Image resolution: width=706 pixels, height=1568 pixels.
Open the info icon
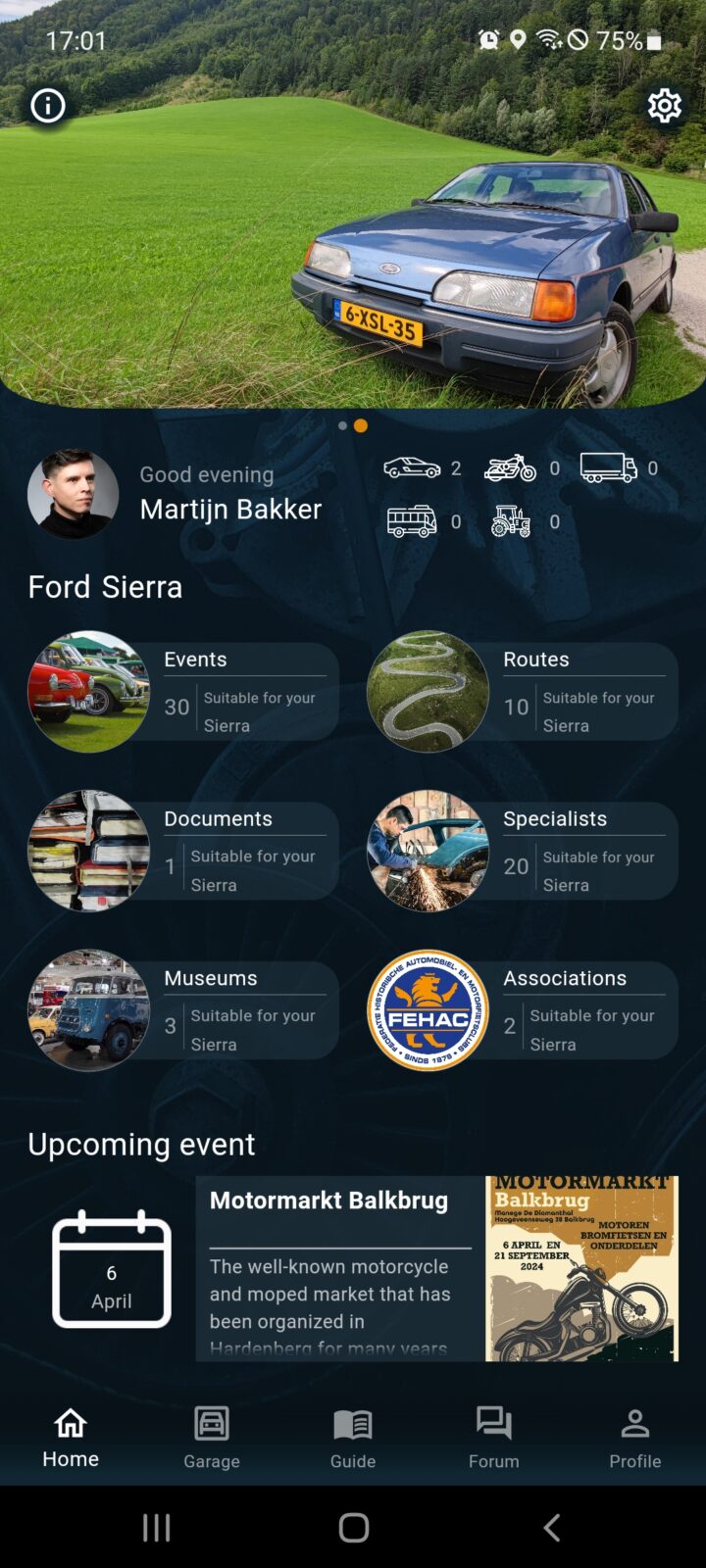48,106
